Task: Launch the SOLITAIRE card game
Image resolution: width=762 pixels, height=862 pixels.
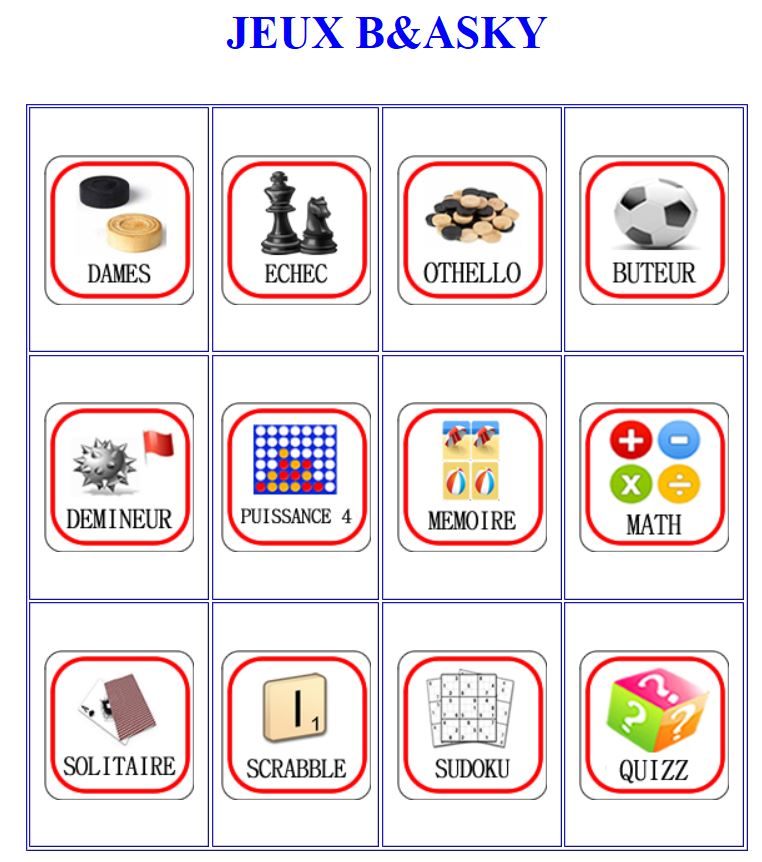Action: [x=119, y=725]
